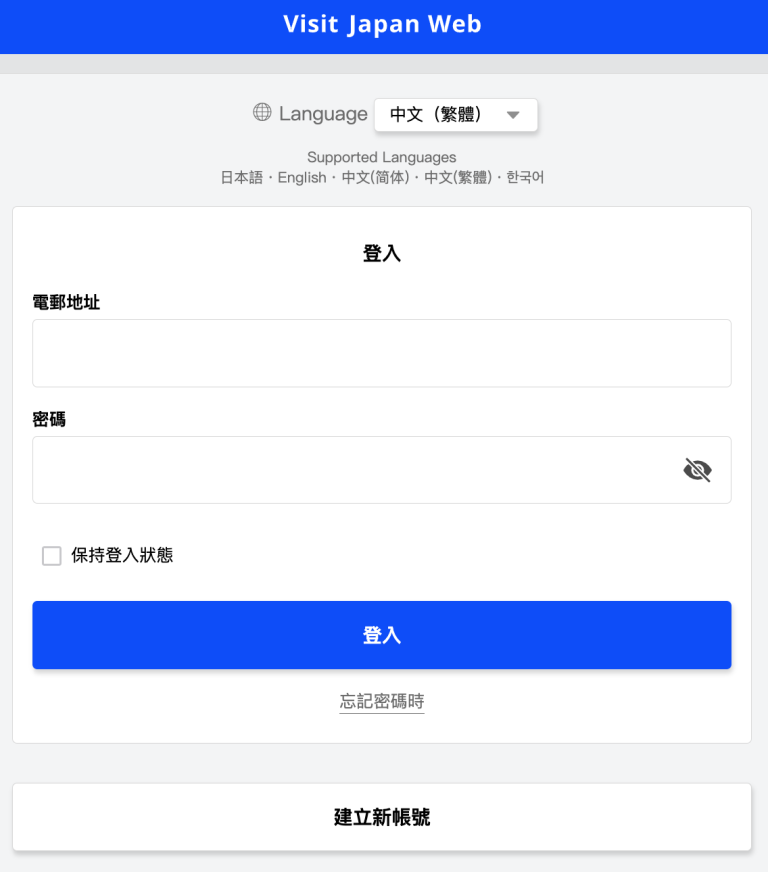This screenshot has width=768, height=872.
Task: Click the arrow next to 中文（繁體）
Action: 514,114
